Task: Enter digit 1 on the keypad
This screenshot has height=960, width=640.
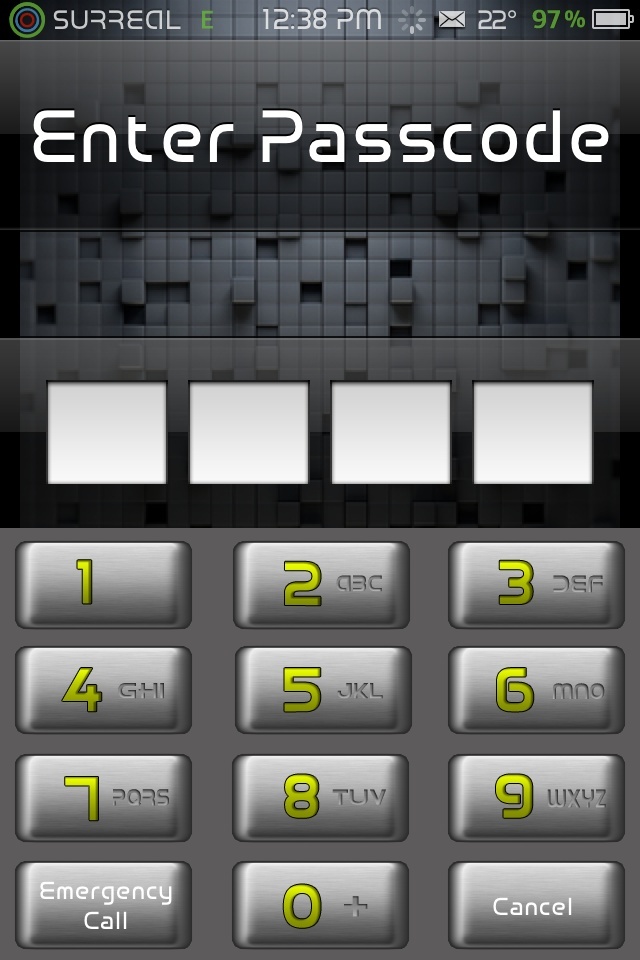Action: (x=103, y=584)
